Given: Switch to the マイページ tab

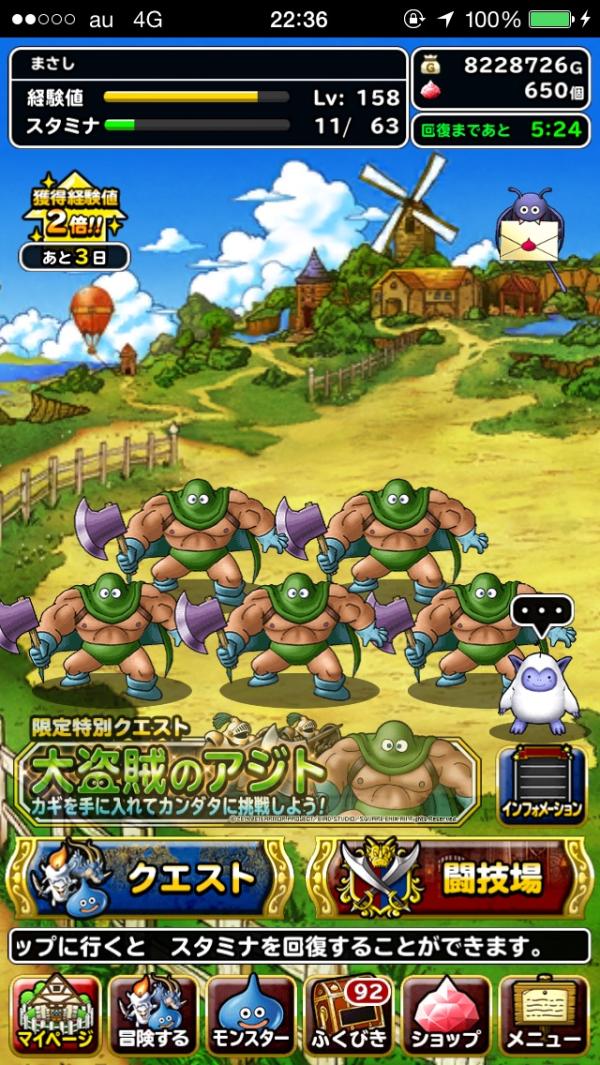Looking at the screenshot, I should [56, 1014].
